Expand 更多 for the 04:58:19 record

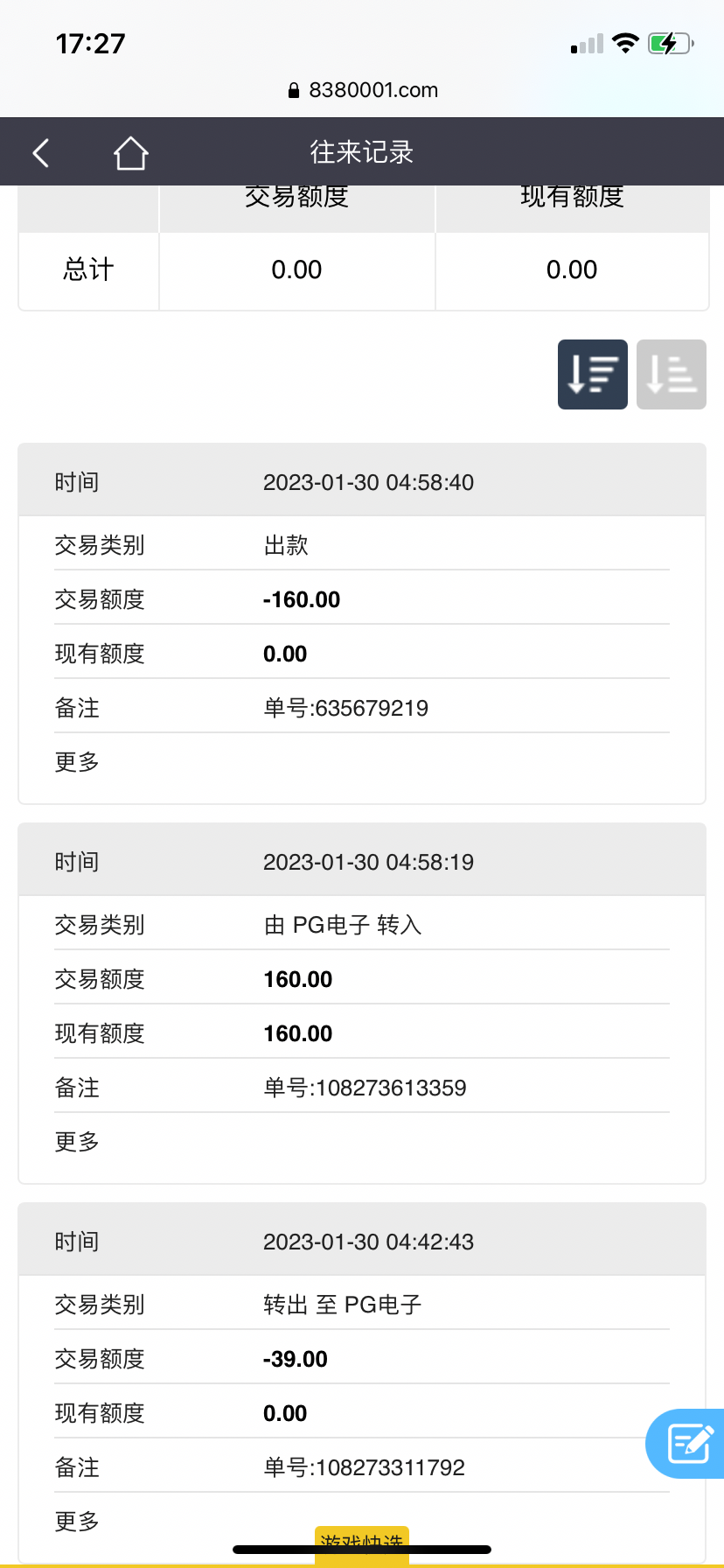click(x=77, y=1142)
